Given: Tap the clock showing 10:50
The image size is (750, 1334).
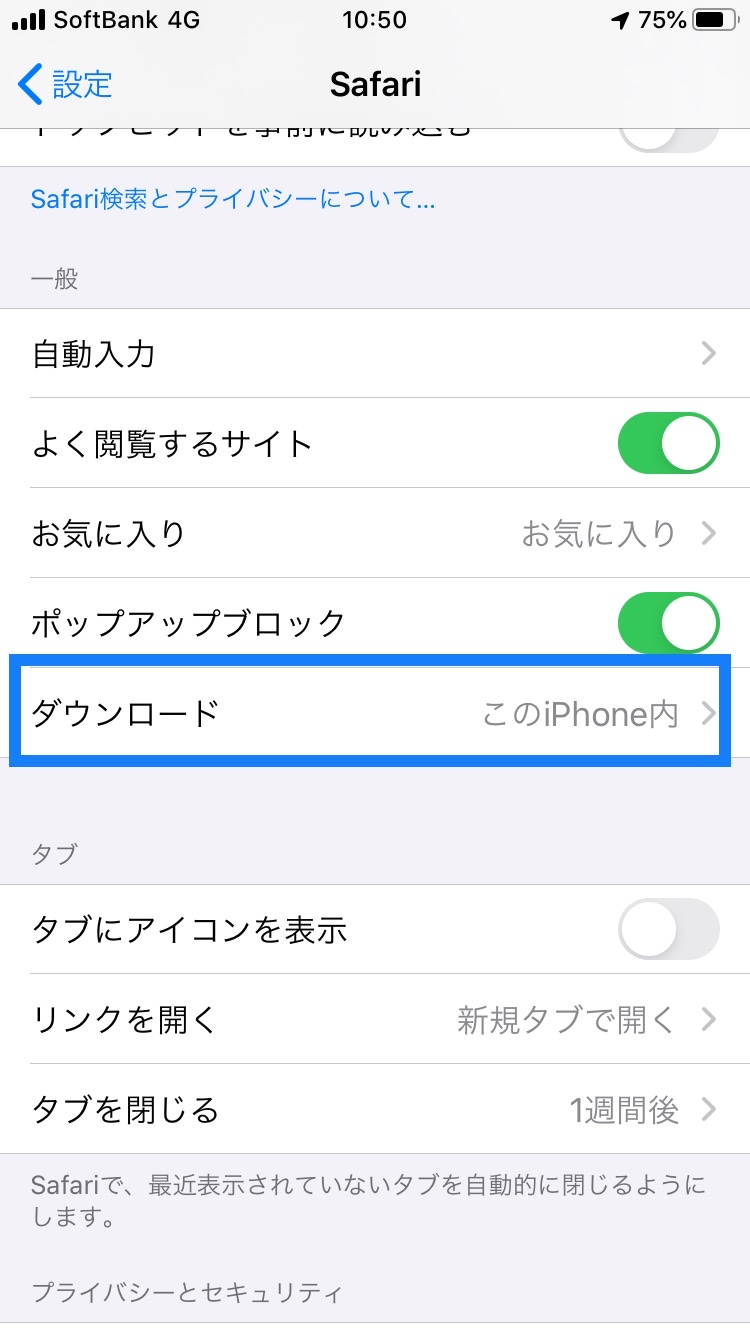Looking at the screenshot, I should tap(375, 19).
